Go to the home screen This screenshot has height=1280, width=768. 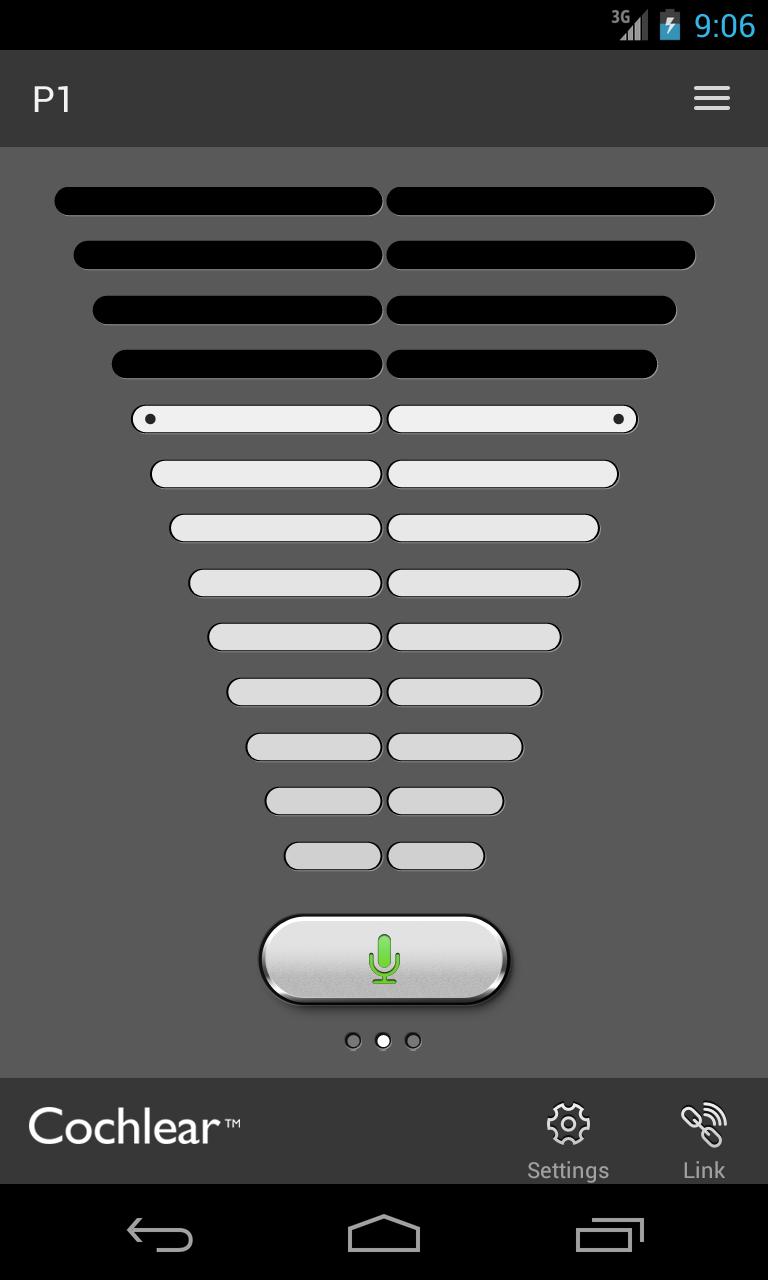click(383, 1234)
